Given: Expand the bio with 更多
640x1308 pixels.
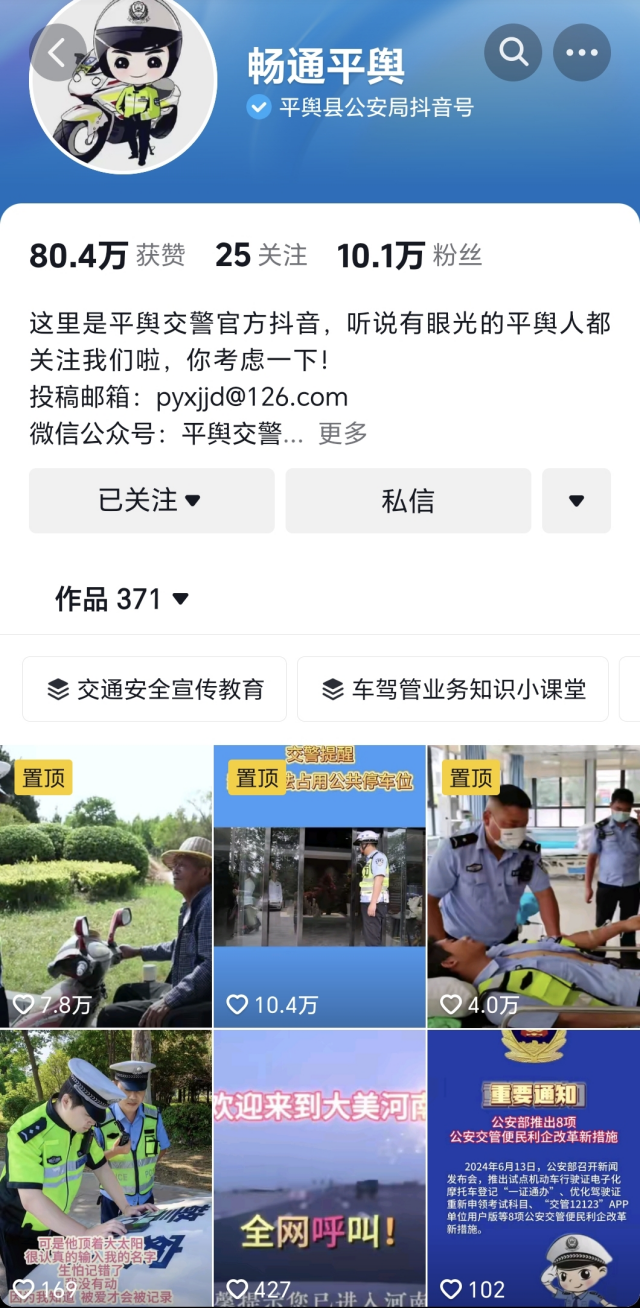Looking at the screenshot, I should 343,433.
